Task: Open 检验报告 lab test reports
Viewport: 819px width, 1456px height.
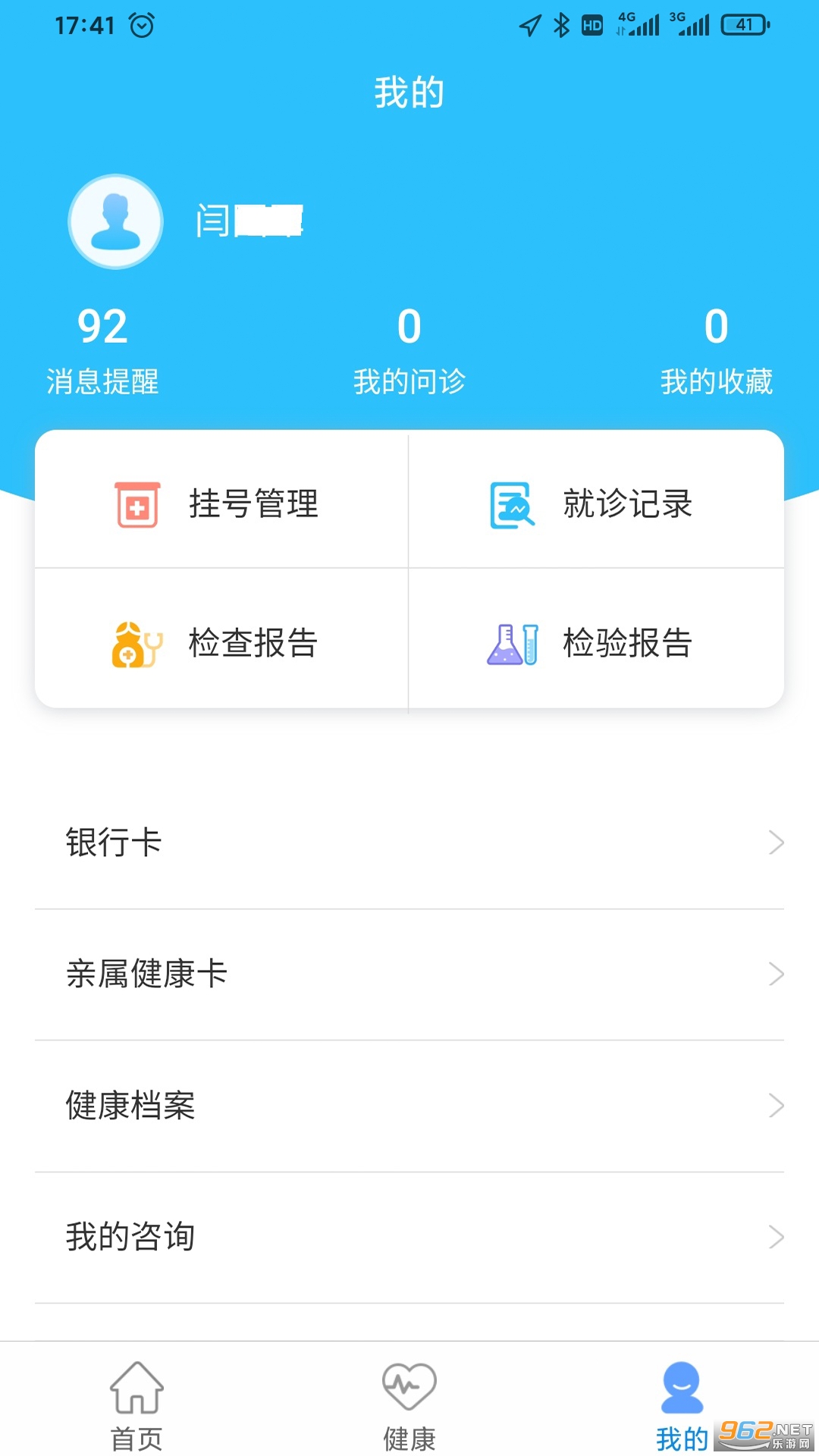Action: pyautogui.click(x=596, y=643)
